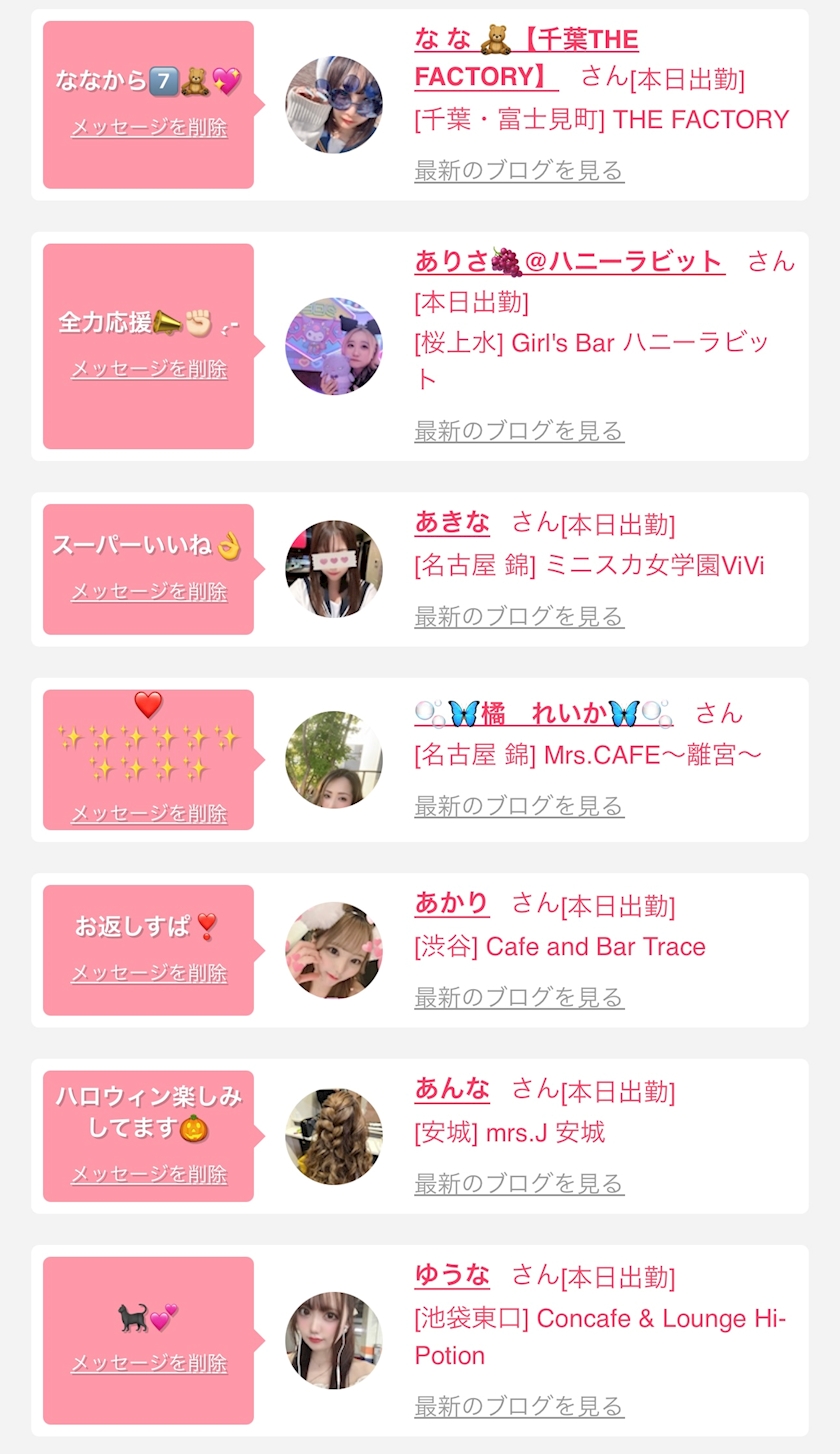Delete the 全力応援 message
This screenshot has width=840, height=1454.
tap(149, 369)
